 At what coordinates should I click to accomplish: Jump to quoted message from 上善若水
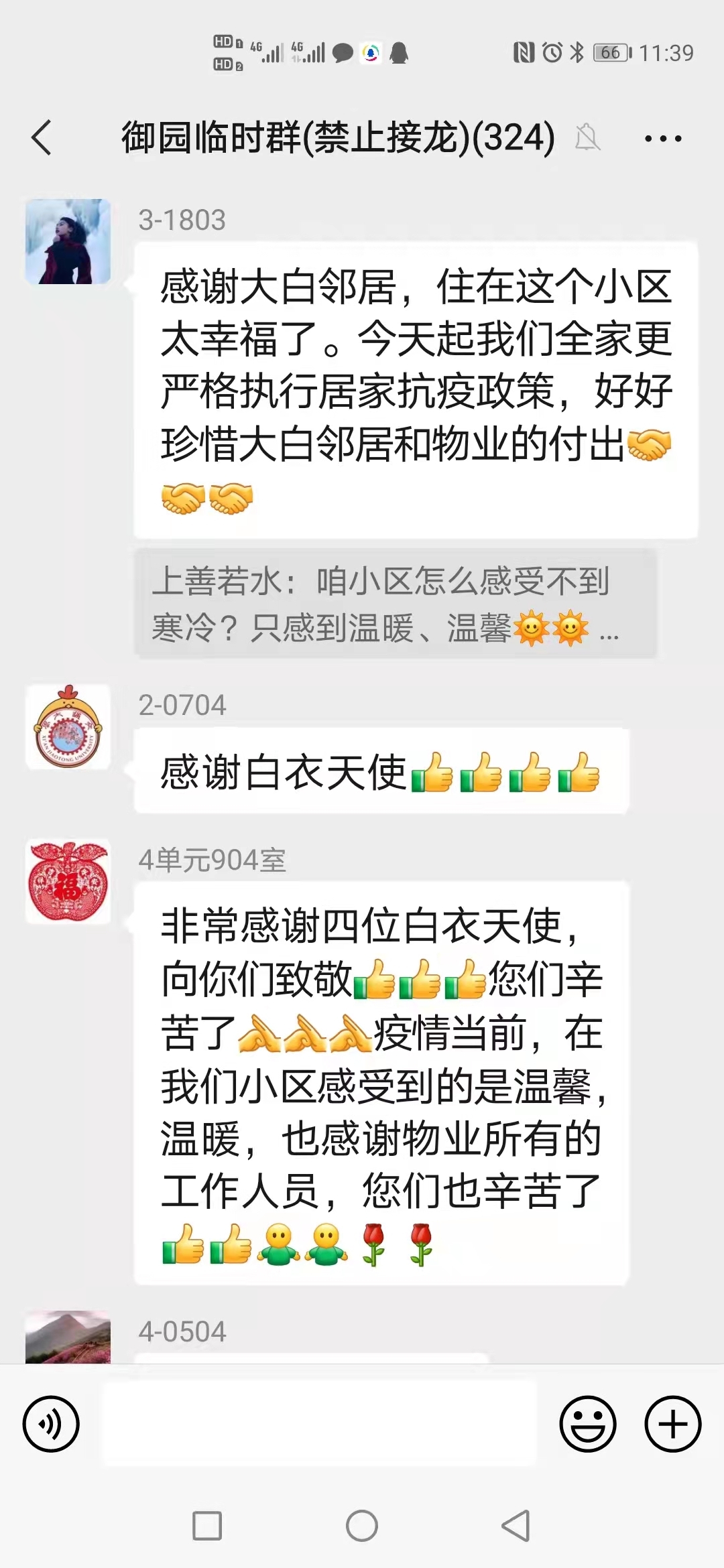pos(396,604)
